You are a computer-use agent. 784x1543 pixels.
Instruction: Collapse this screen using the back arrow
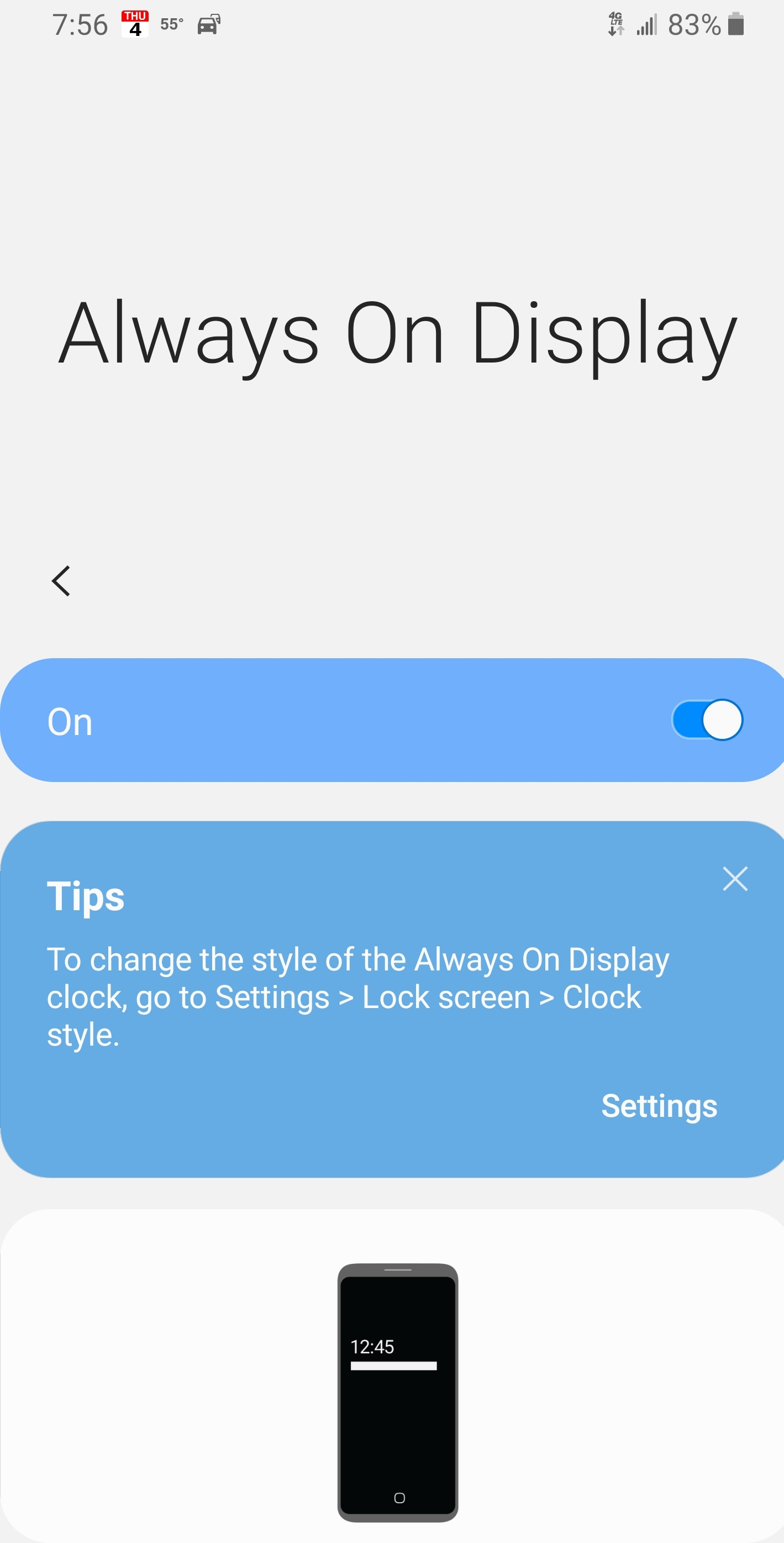[61, 580]
